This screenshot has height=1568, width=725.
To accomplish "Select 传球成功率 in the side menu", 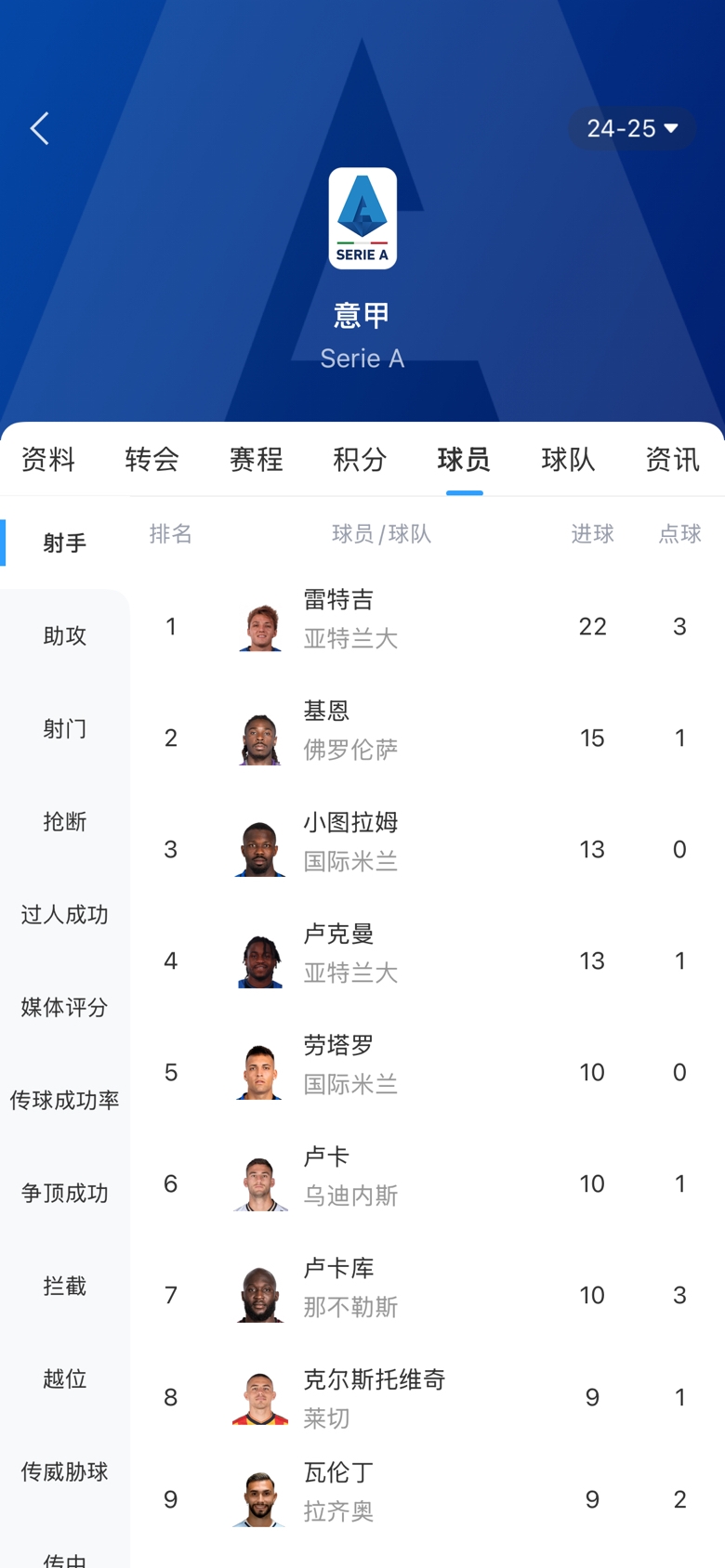I will click(x=65, y=1100).
